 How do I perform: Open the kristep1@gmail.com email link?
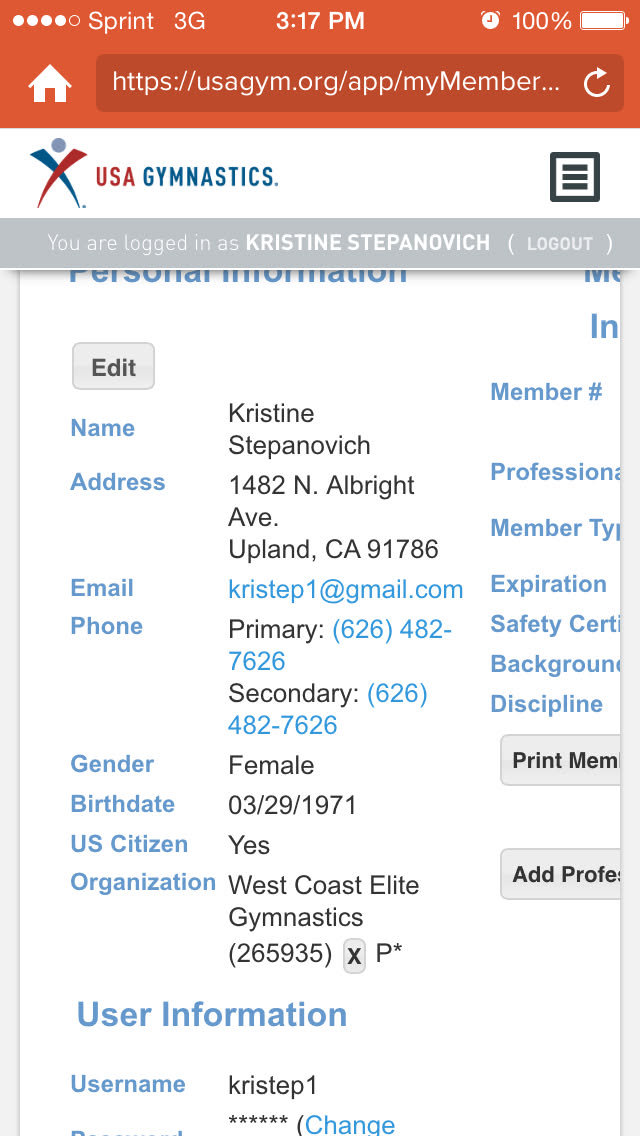(345, 589)
